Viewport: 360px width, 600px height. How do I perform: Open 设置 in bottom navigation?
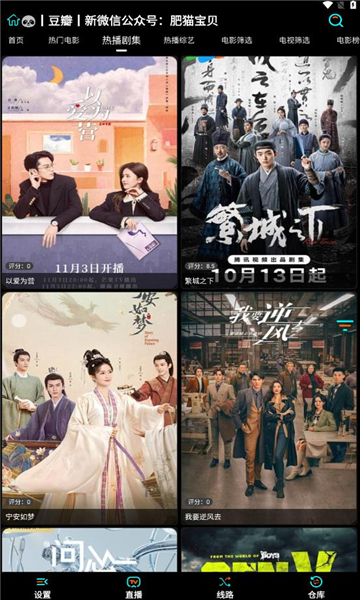point(42,587)
